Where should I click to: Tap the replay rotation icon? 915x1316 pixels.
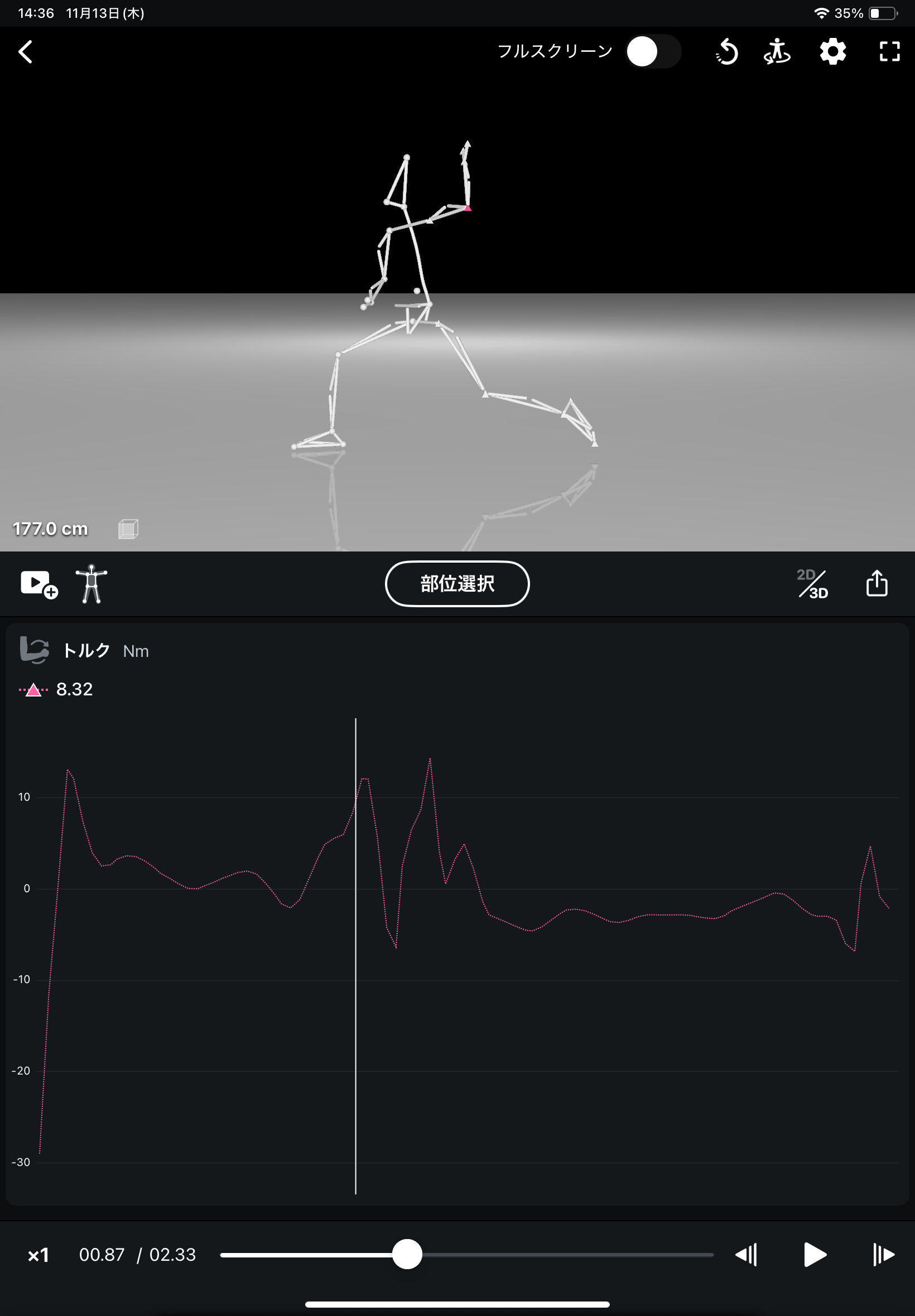[726, 52]
